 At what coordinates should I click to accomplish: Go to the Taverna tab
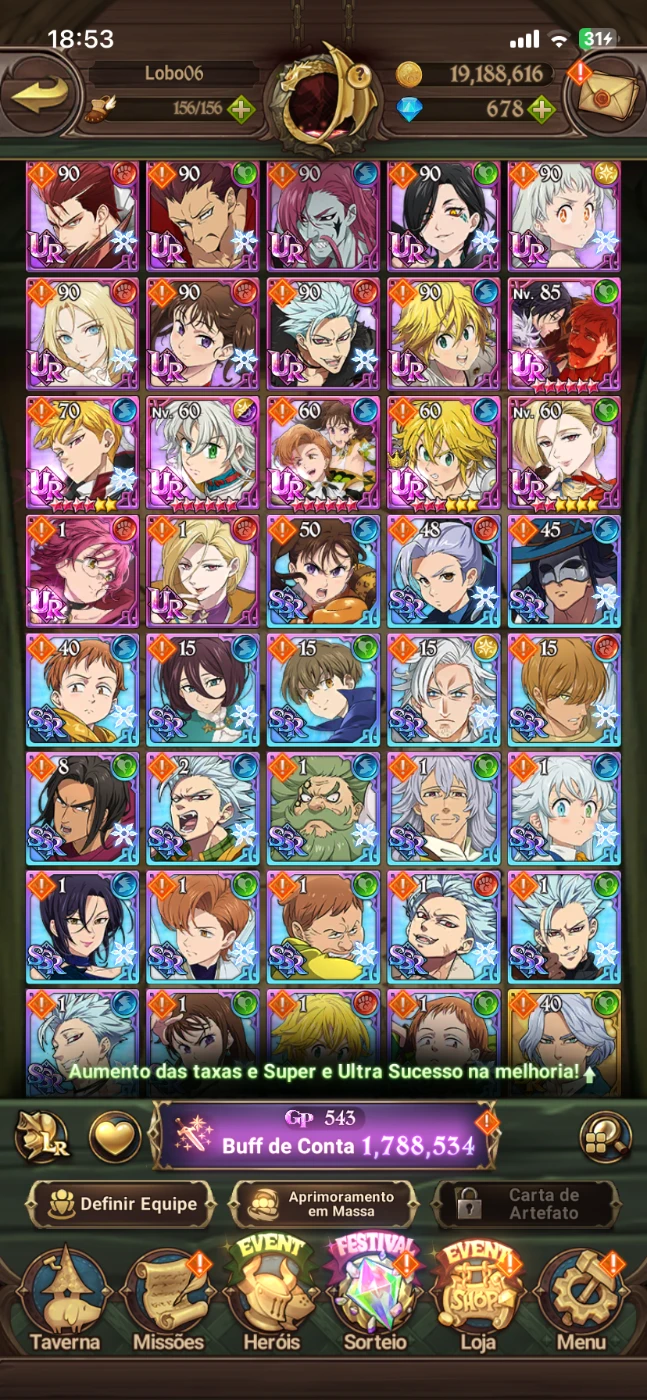coord(64,1300)
